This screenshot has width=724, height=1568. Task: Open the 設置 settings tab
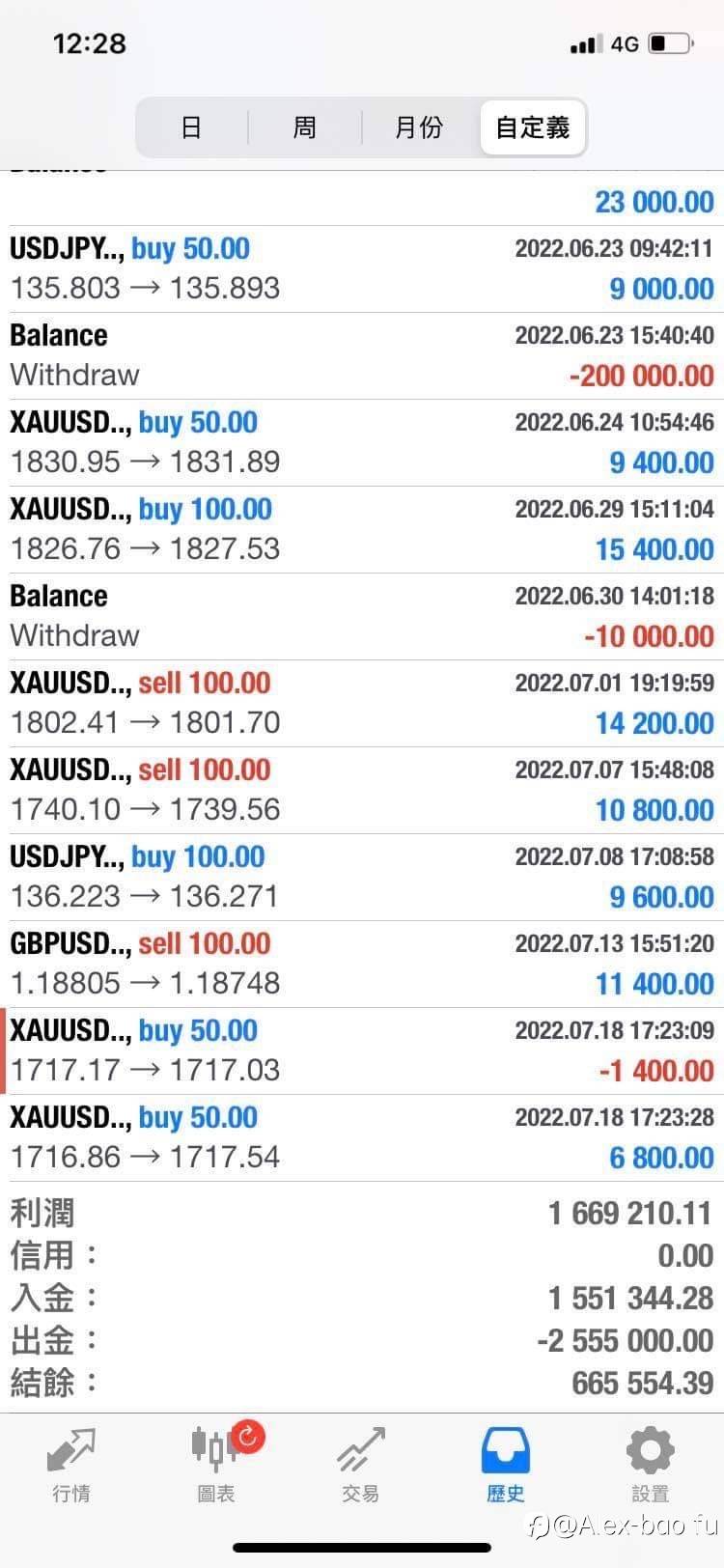[x=651, y=1464]
